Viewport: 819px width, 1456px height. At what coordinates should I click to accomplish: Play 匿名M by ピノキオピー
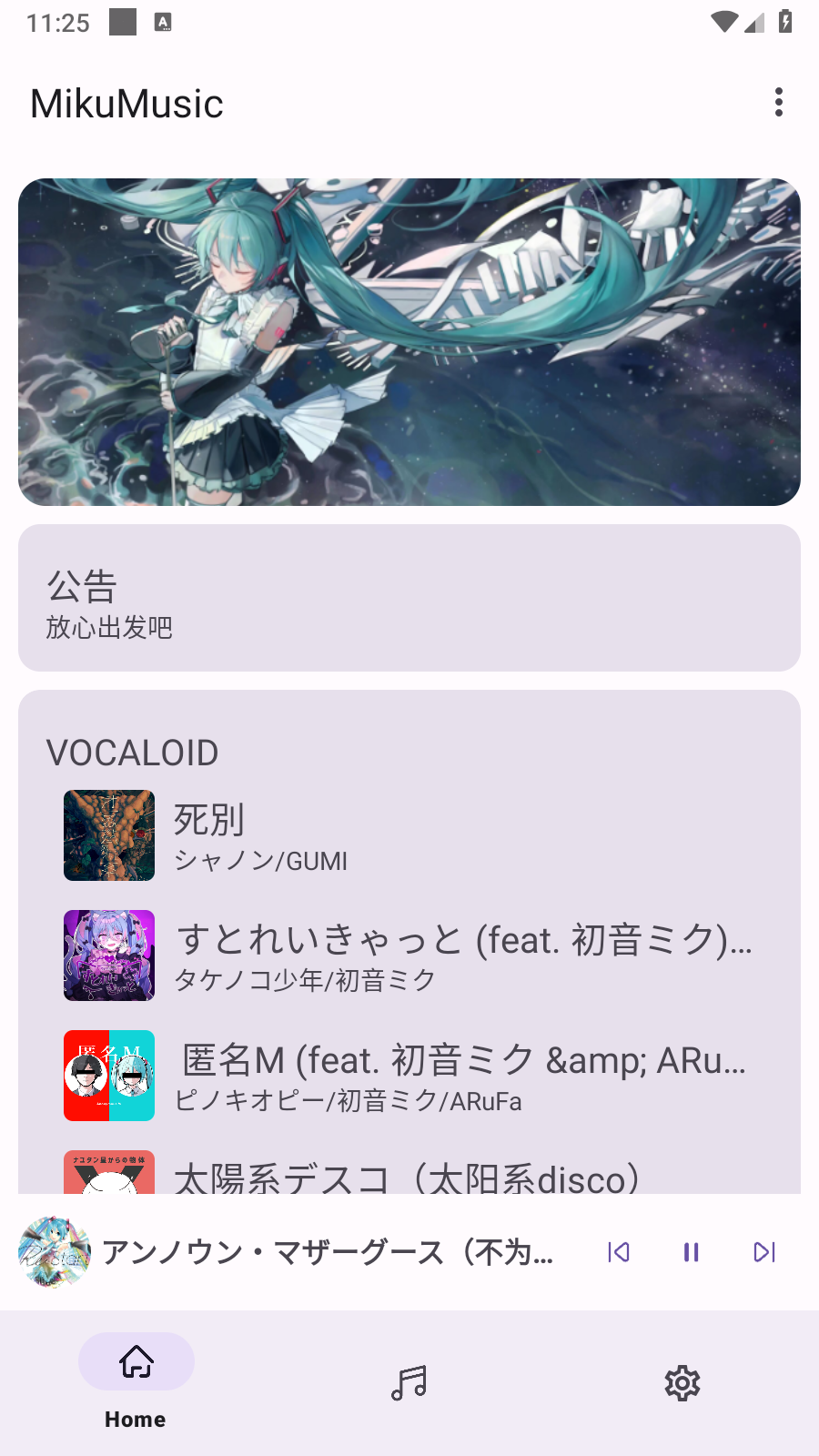tap(409, 1076)
